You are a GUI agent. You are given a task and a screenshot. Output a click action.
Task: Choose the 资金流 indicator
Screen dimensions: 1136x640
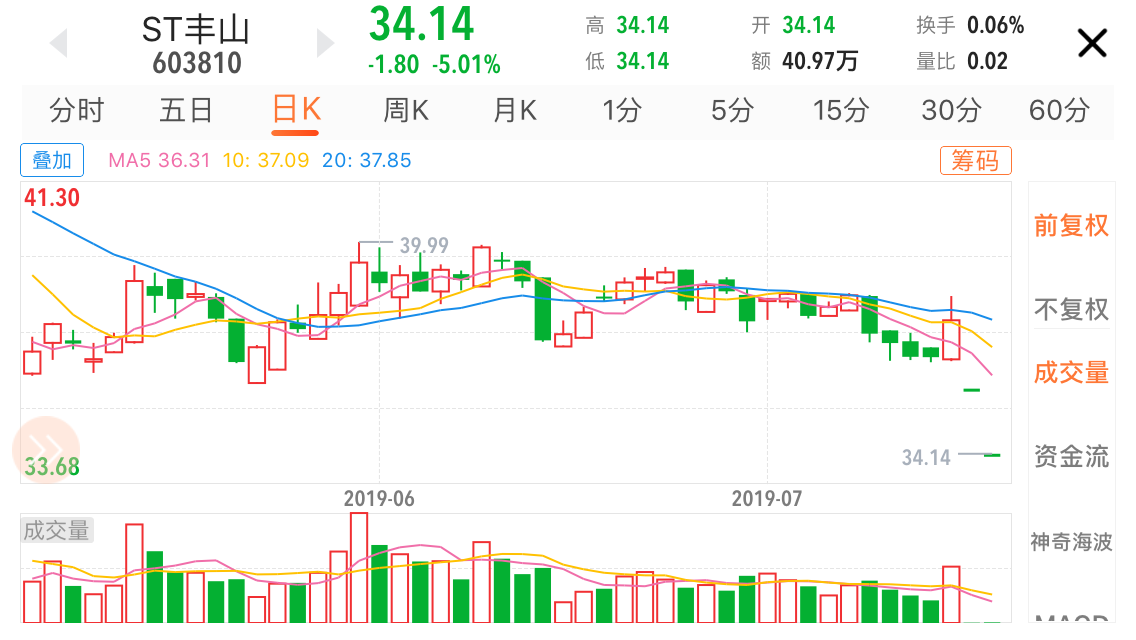pyautogui.click(x=1071, y=458)
